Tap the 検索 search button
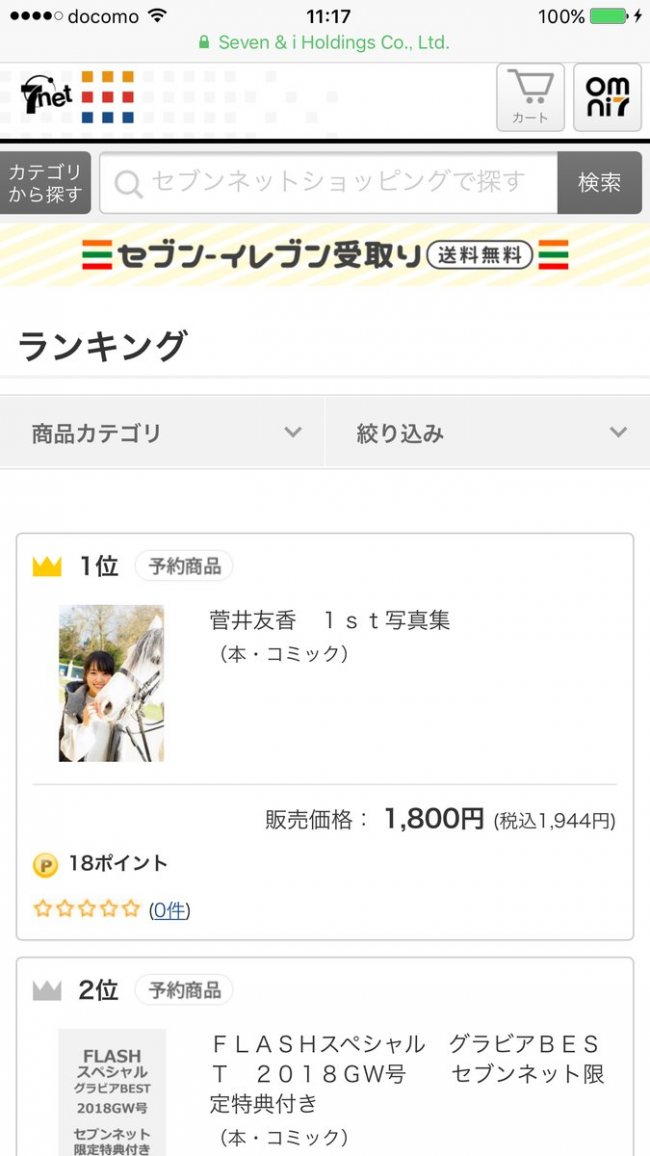The height and width of the screenshot is (1156, 650). (599, 183)
